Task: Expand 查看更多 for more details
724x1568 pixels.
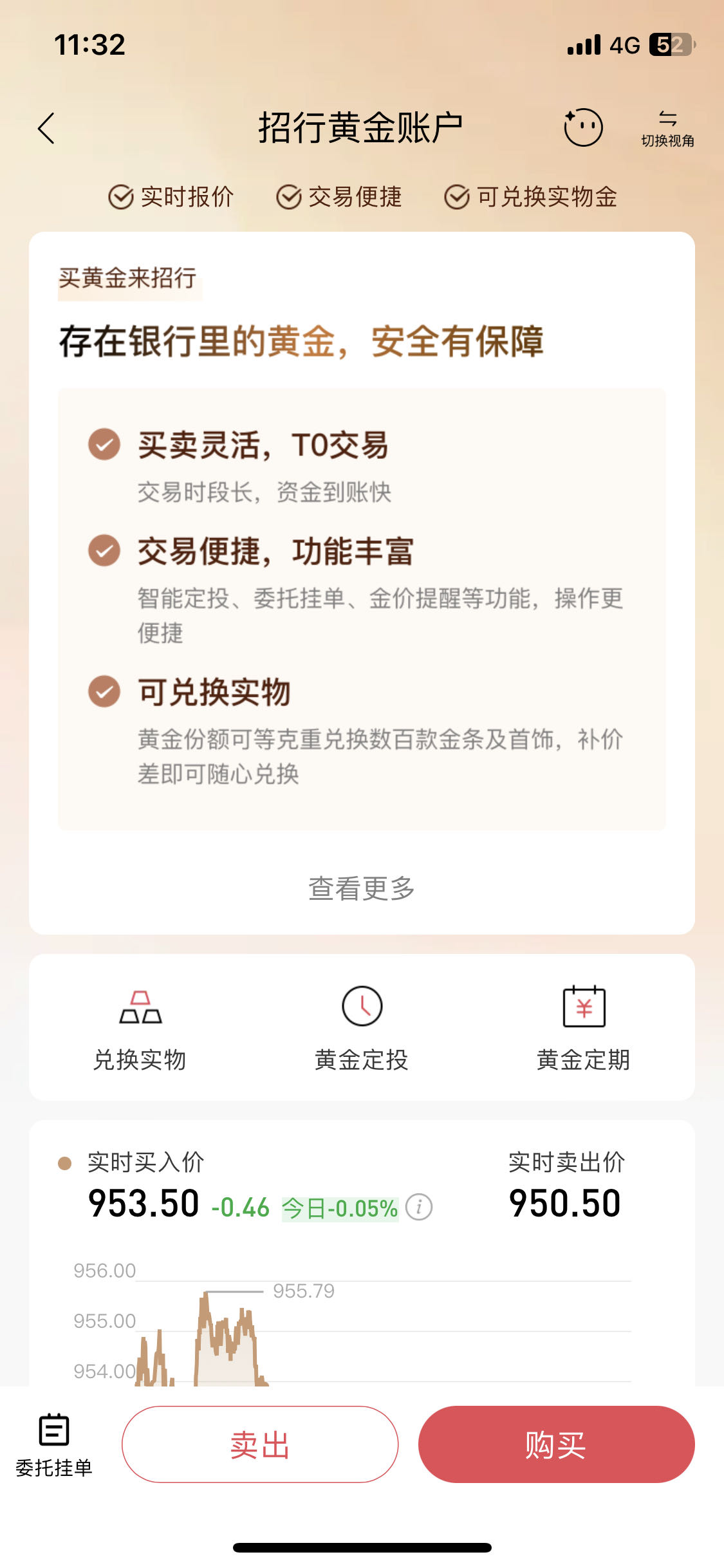Action: [362, 888]
